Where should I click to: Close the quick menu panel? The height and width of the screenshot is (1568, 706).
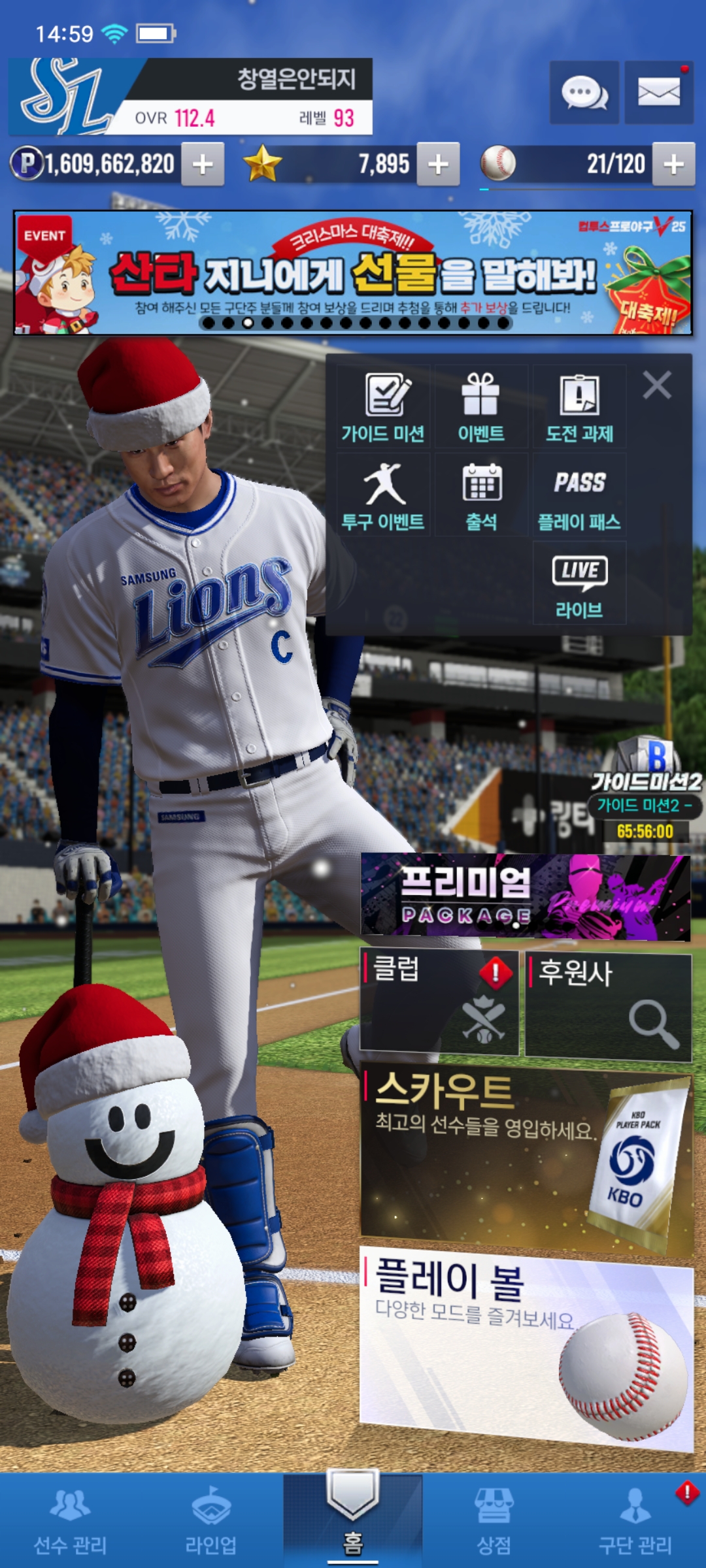[x=657, y=385]
